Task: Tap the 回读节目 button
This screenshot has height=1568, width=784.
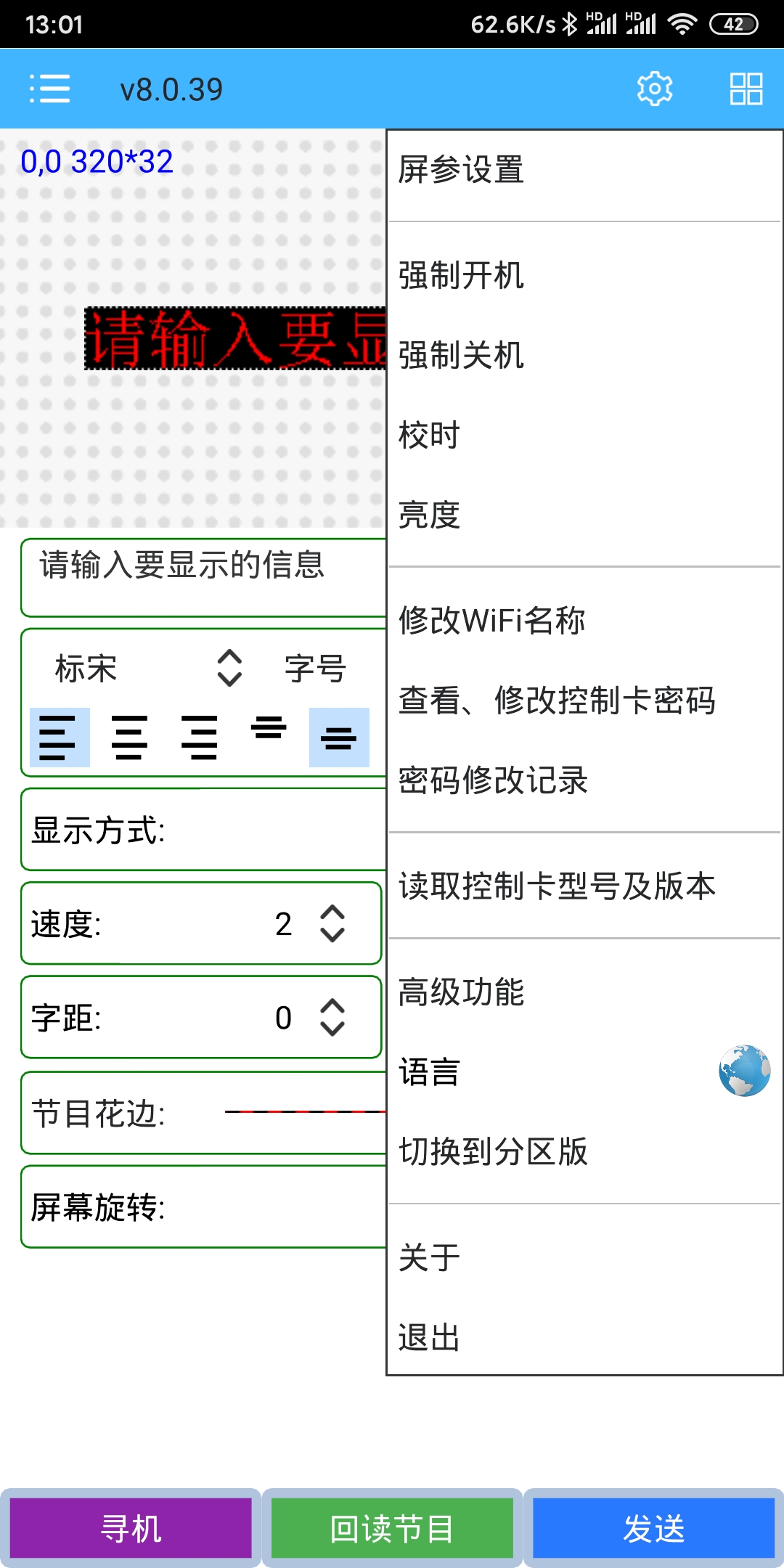Action: tap(392, 1528)
